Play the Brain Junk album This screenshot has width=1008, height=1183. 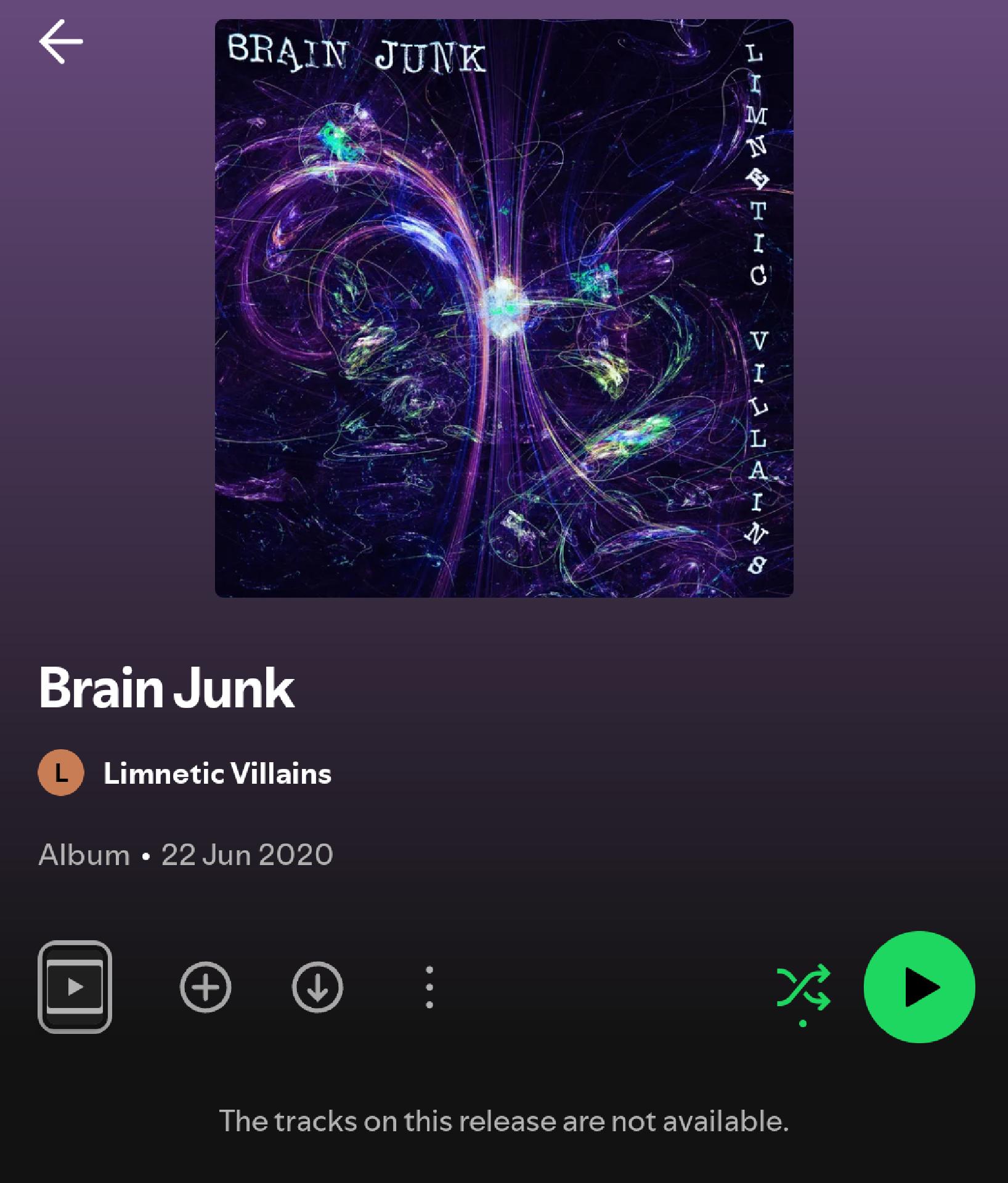coord(919,987)
